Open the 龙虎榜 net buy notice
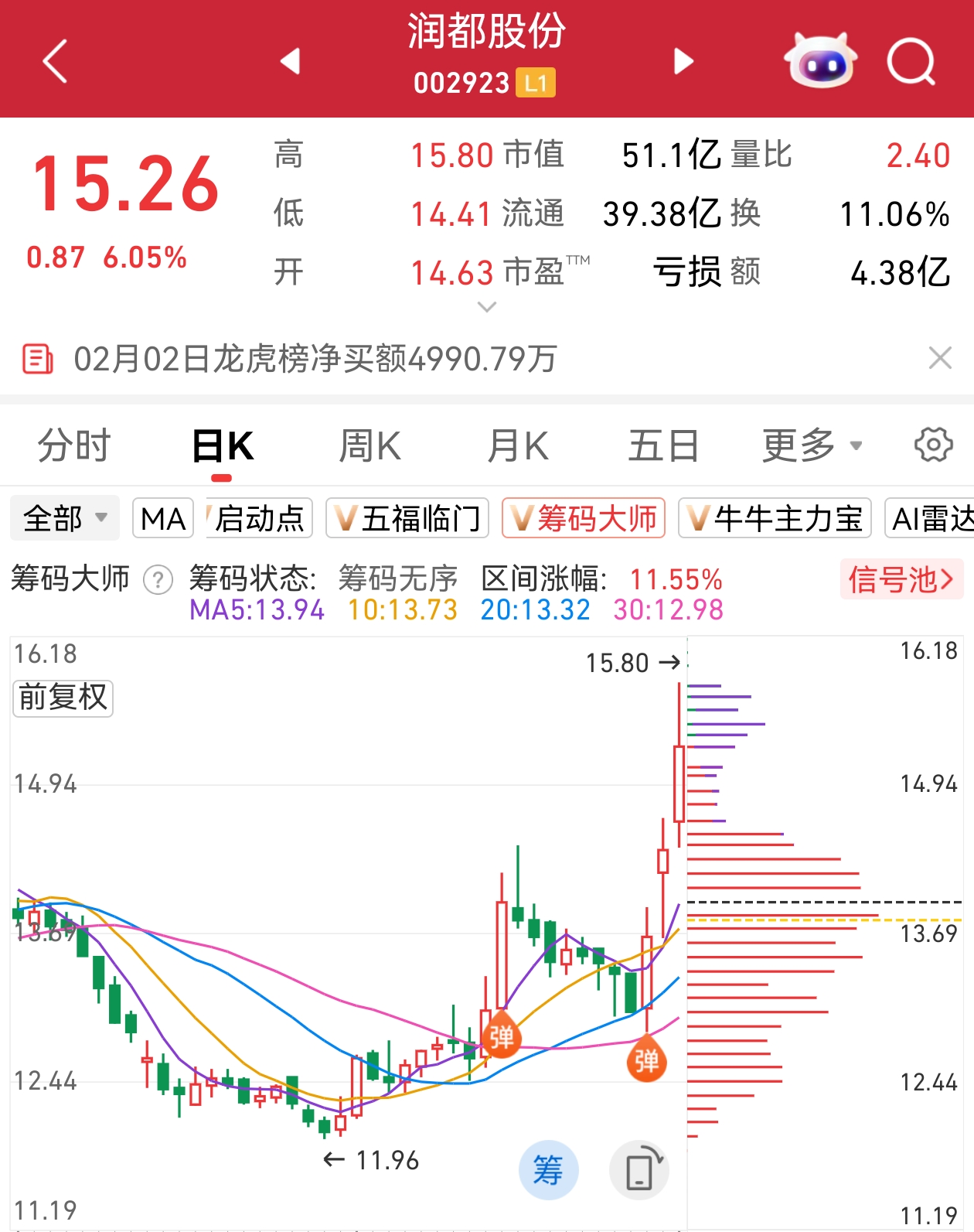The height and width of the screenshot is (1232, 974). coord(315,359)
